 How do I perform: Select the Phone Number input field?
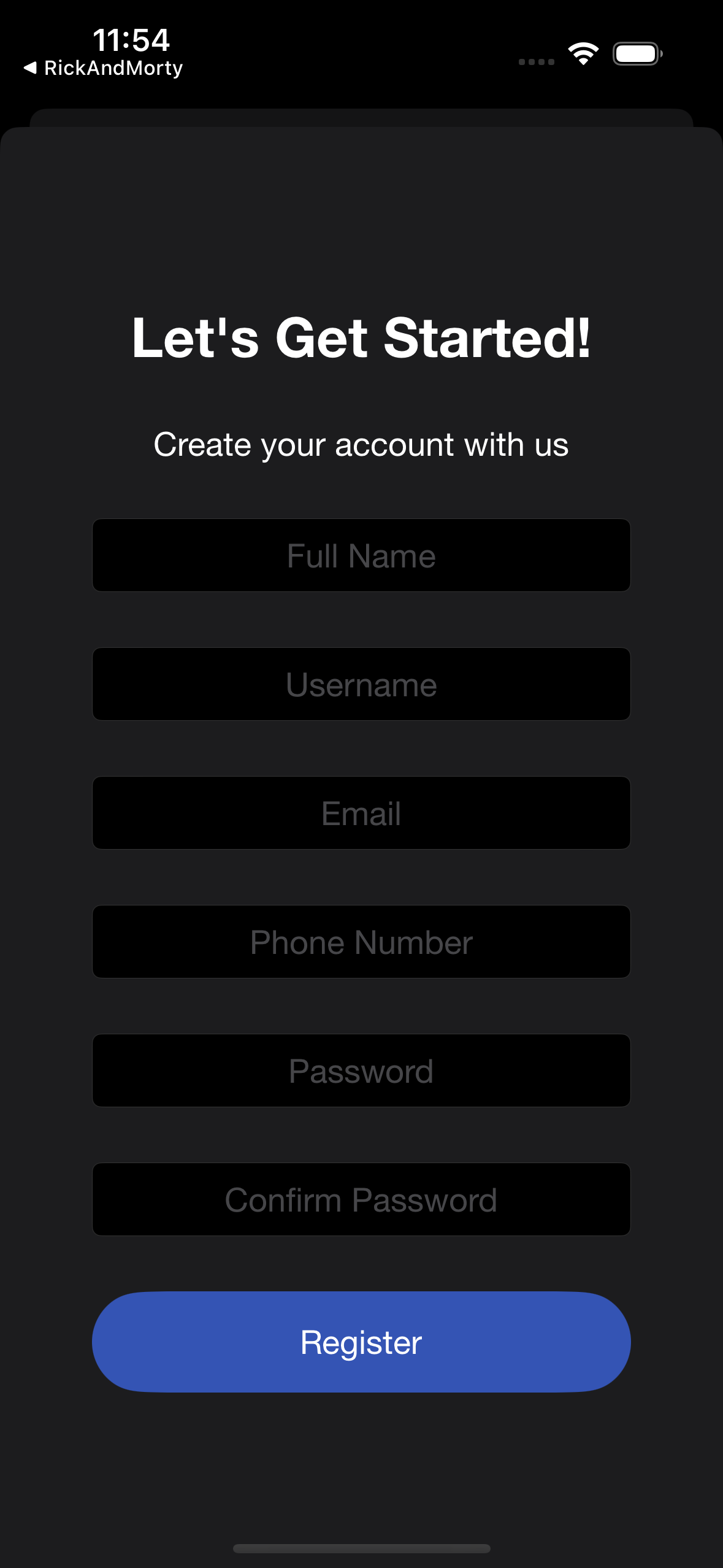coord(361,942)
